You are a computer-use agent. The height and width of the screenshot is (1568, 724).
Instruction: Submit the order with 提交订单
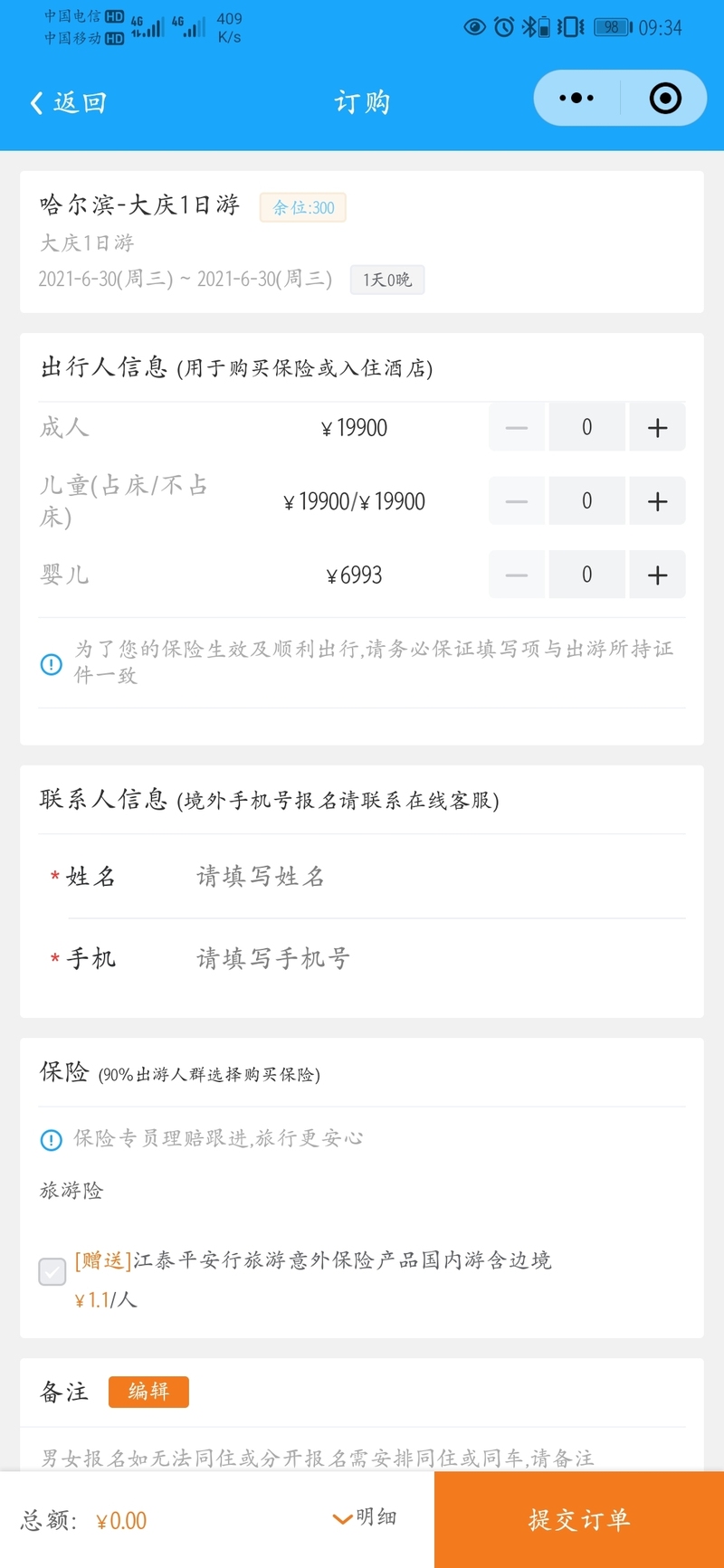point(579,1520)
